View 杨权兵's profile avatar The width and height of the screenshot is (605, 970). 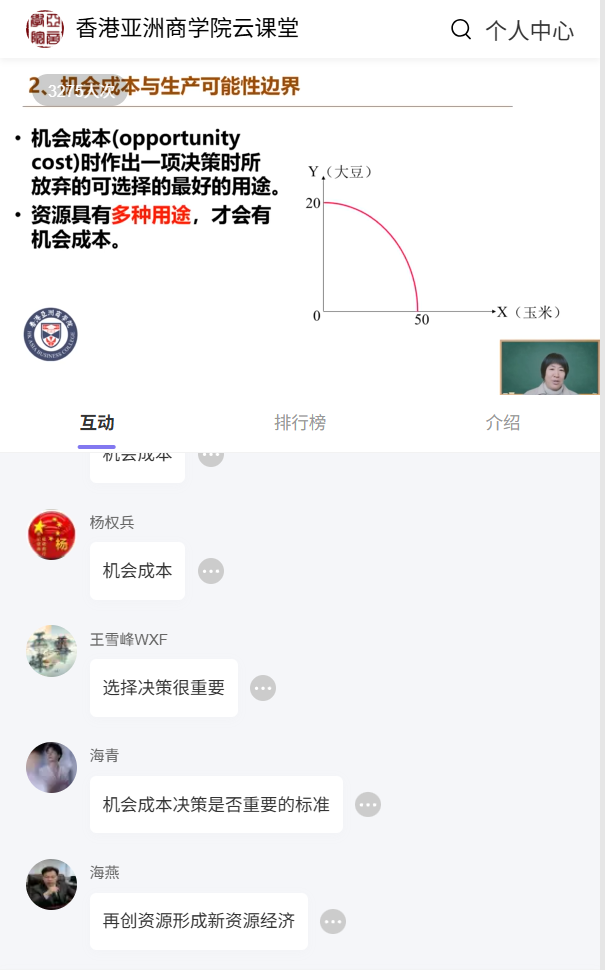(x=51, y=535)
